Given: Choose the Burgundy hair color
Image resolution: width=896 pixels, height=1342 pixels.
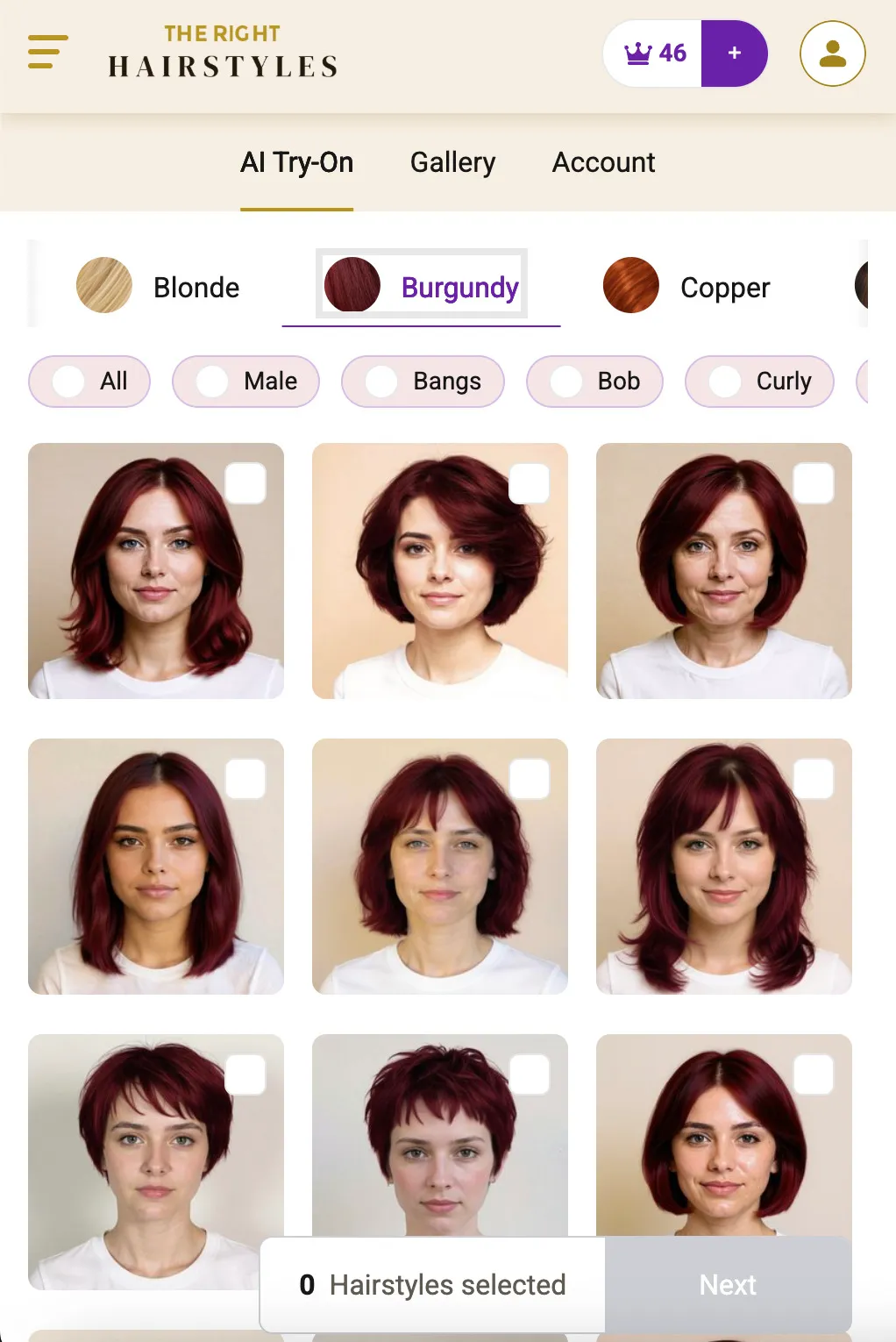Looking at the screenshot, I should point(422,287).
